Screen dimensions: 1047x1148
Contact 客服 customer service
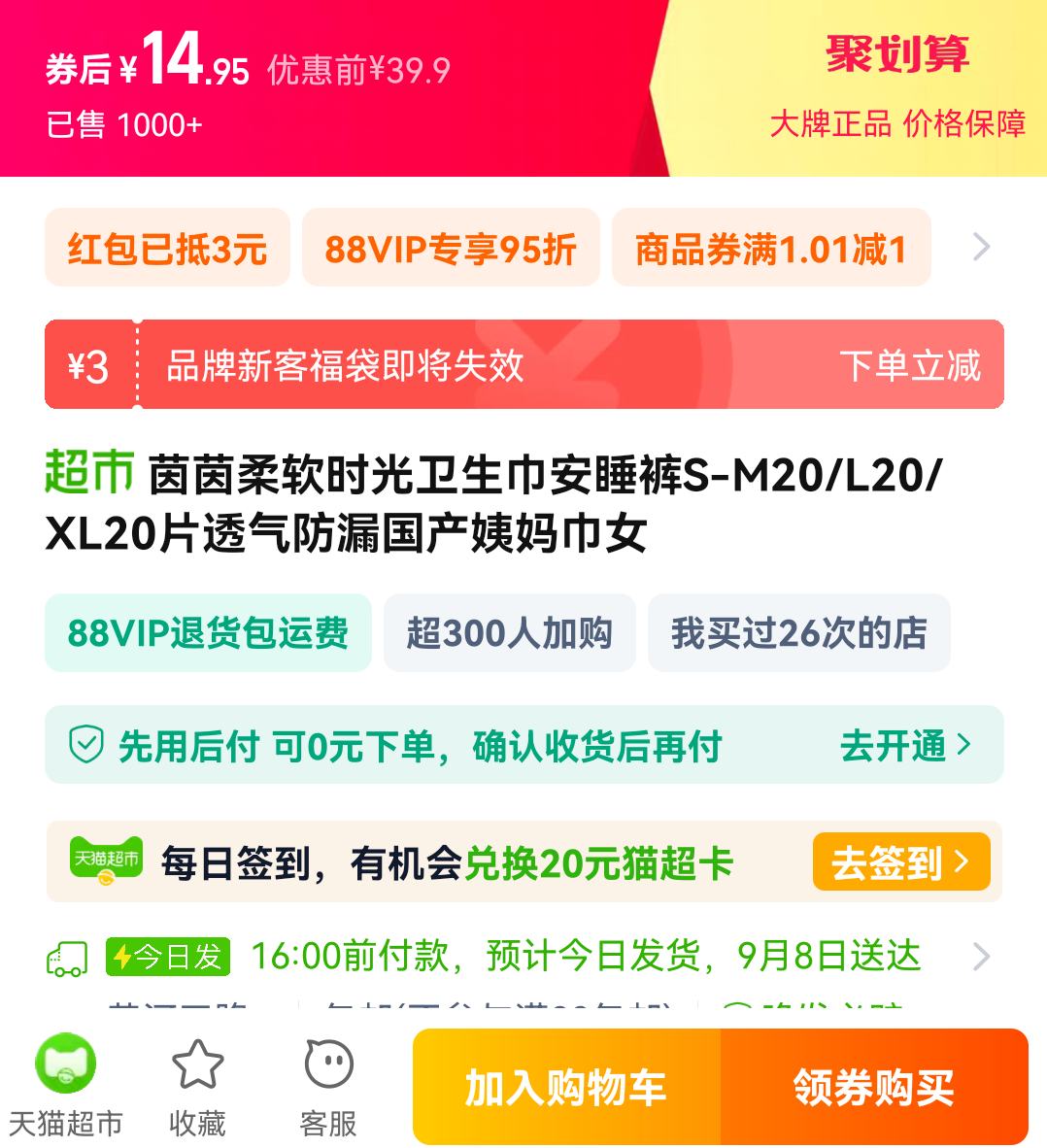pos(328,1085)
